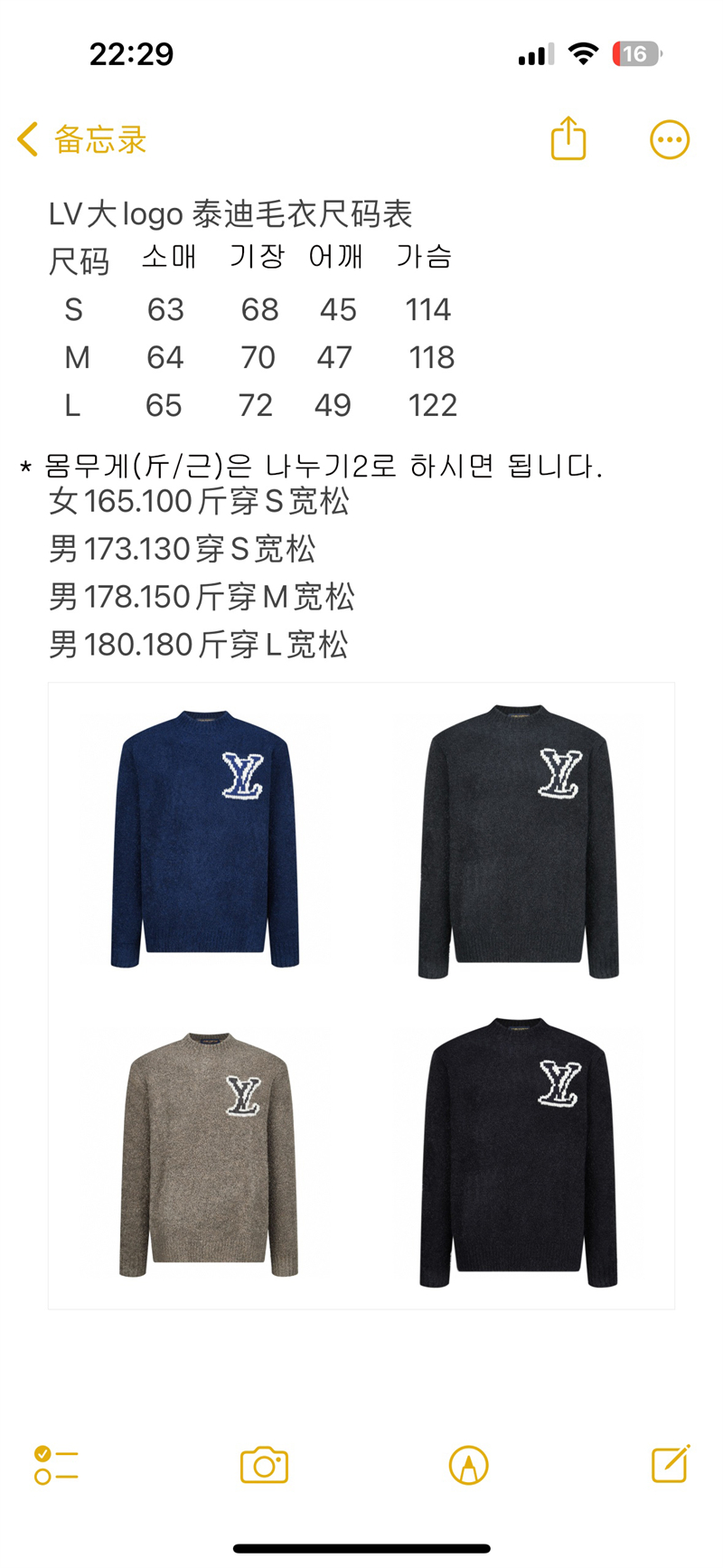Compose a new note
Image resolution: width=723 pixels, height=1568 pixels.
[671, 1463]
